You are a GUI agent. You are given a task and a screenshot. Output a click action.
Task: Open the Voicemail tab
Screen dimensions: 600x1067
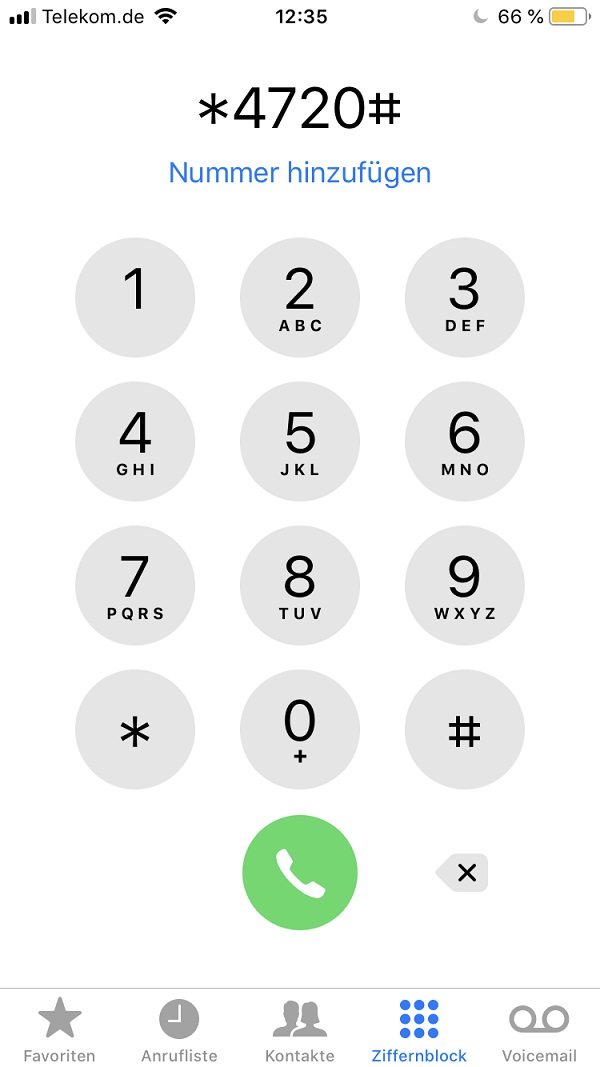pyautogui.click(x=539, y=1030)
